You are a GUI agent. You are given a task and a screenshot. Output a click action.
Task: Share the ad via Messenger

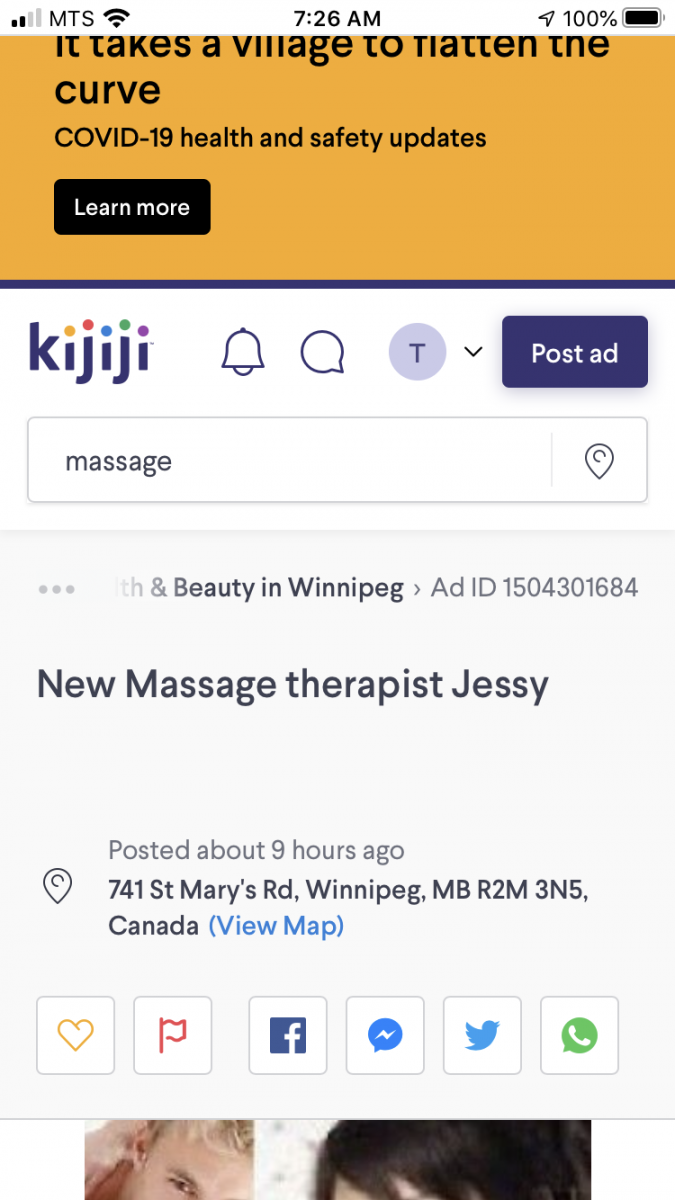[x=385, y=1035]
